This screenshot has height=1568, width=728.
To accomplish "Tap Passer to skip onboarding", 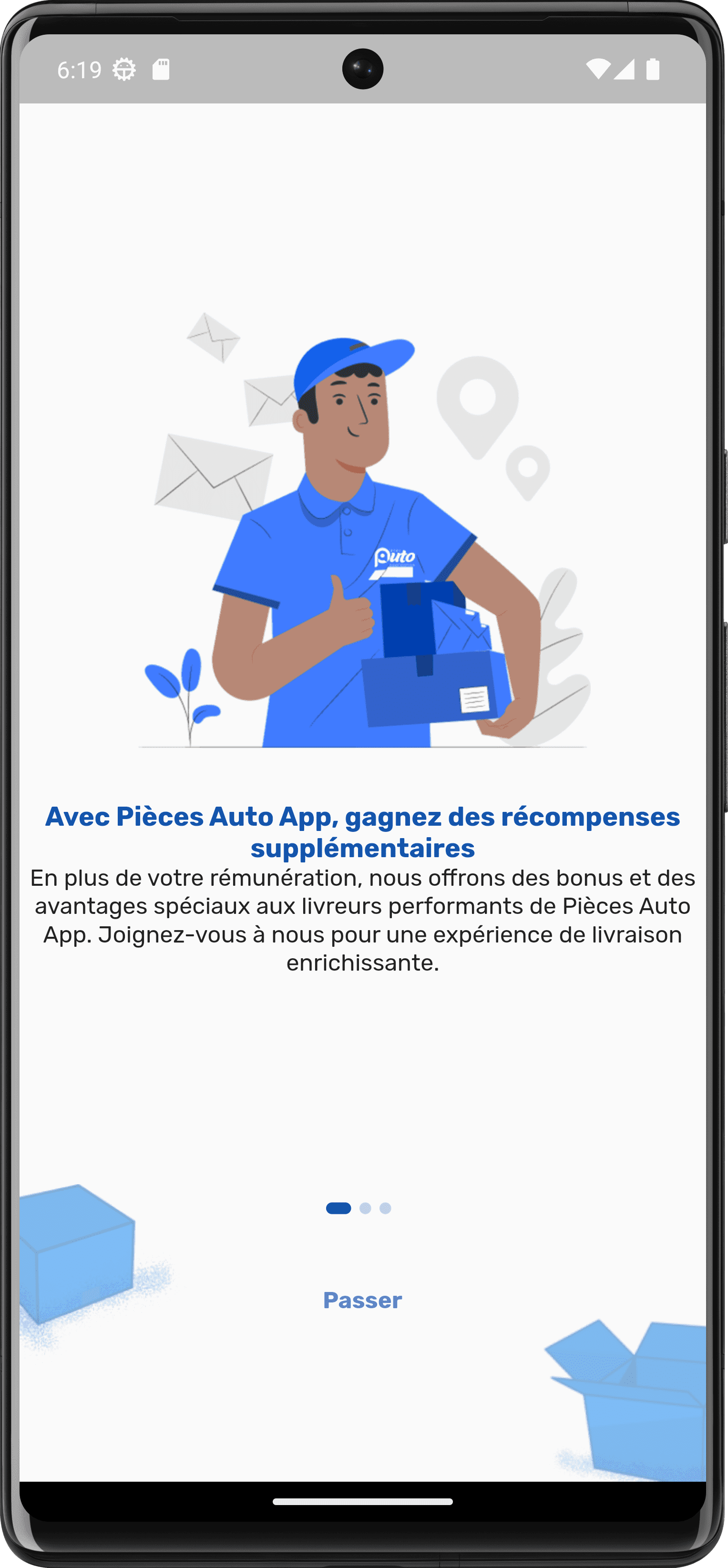I will [x=362, y=1300].
